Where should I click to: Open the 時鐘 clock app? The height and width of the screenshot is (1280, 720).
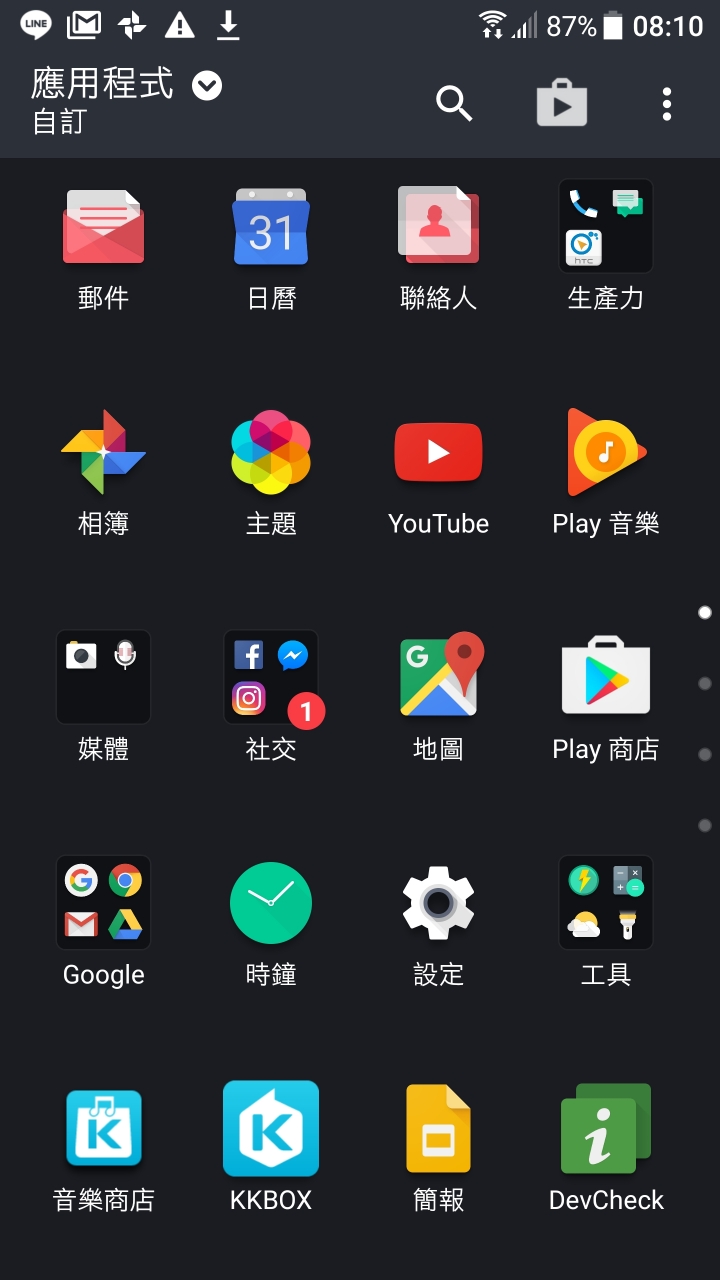[271, 903]
